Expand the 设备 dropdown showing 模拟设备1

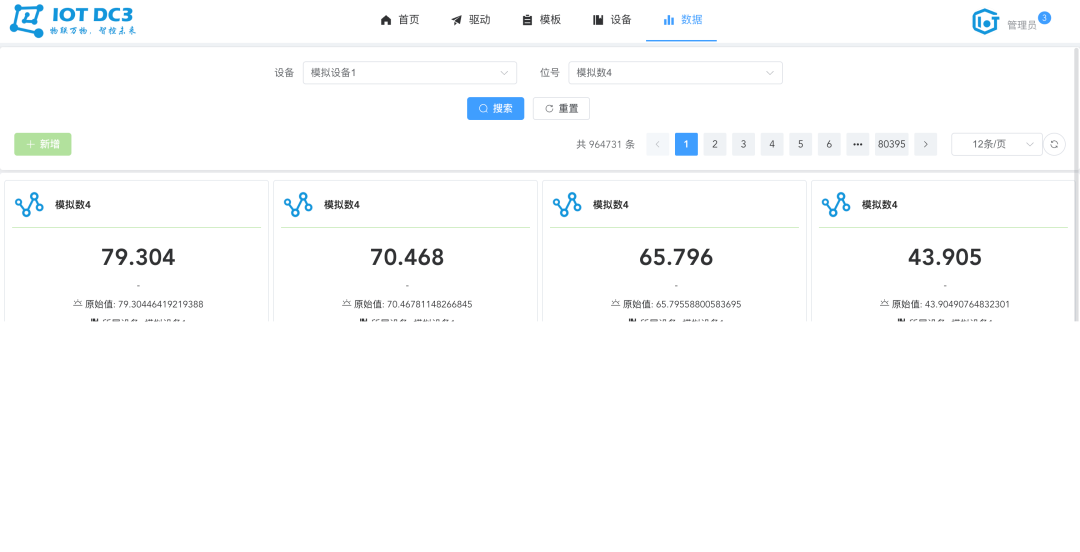(409, 72)
